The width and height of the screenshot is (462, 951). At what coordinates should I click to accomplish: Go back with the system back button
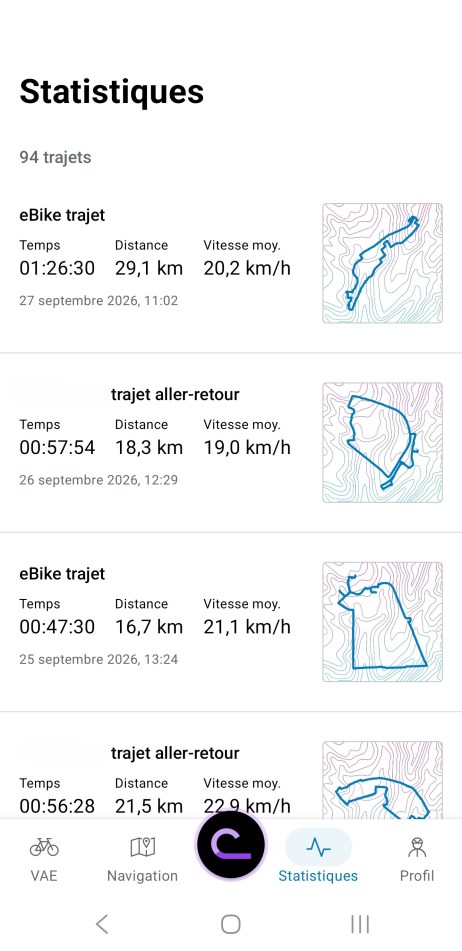[102, 924]
